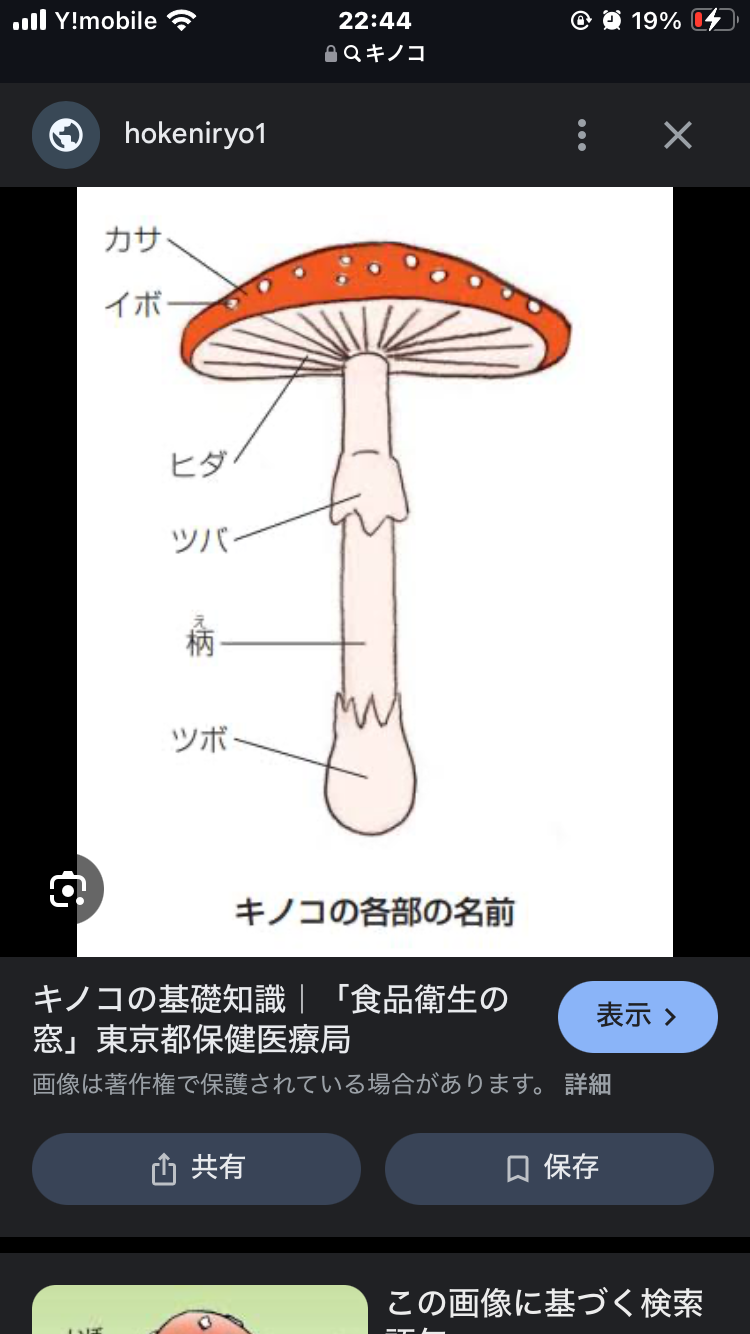Screen dimensions: 750x1334
Task: Share this image via 共有
Action: (196, 1168)
